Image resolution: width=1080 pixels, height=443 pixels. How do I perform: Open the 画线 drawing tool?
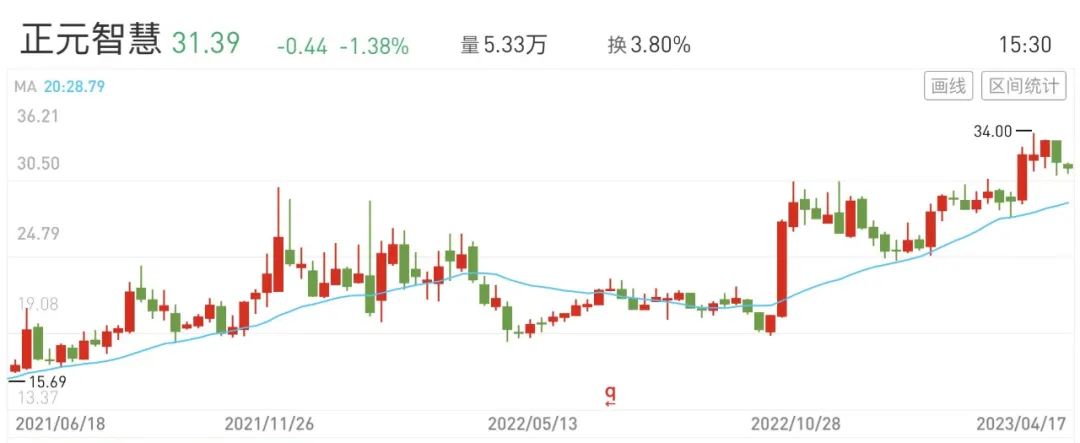947,87
